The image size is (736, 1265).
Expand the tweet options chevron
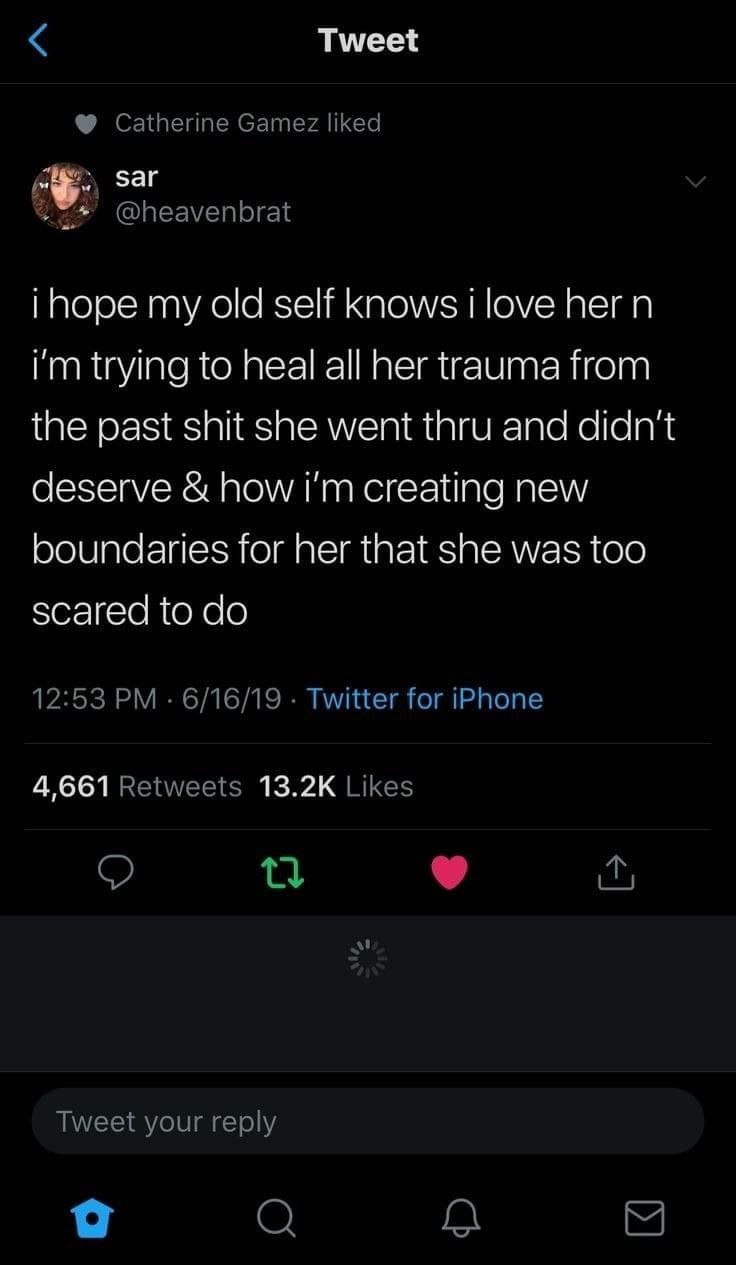[697, 181]
